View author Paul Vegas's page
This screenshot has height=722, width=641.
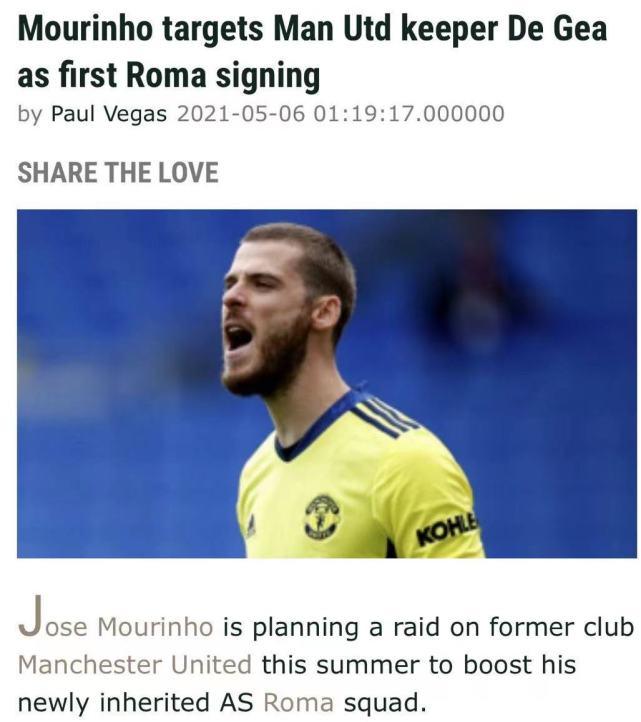point(109,113)
